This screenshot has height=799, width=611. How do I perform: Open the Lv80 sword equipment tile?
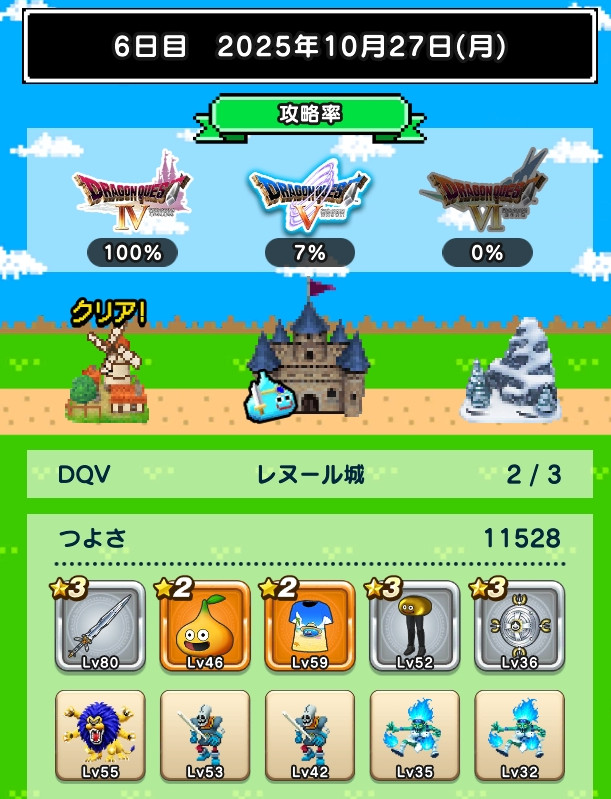100,627
